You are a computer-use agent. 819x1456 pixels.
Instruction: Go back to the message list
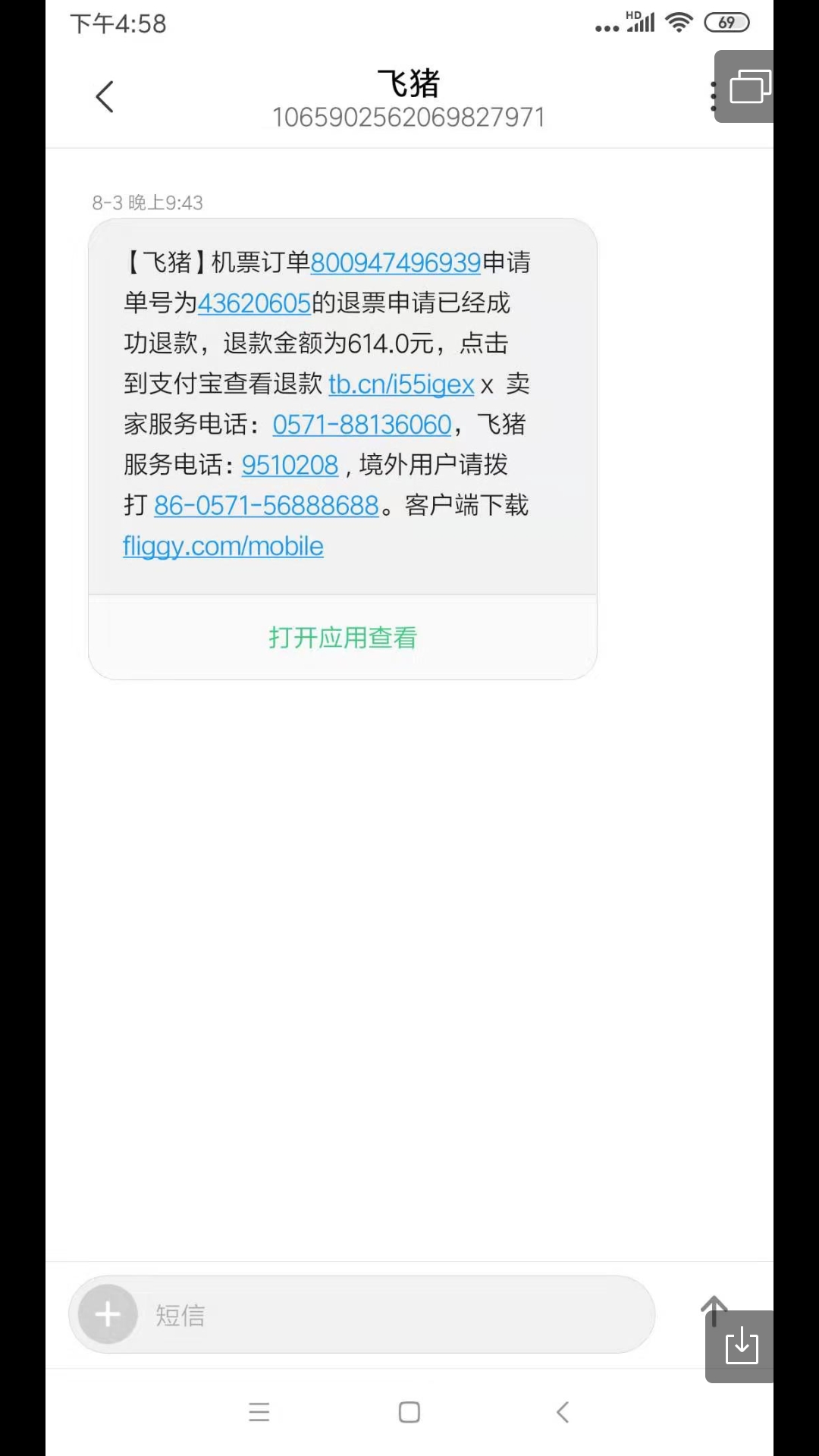point(105,97)
